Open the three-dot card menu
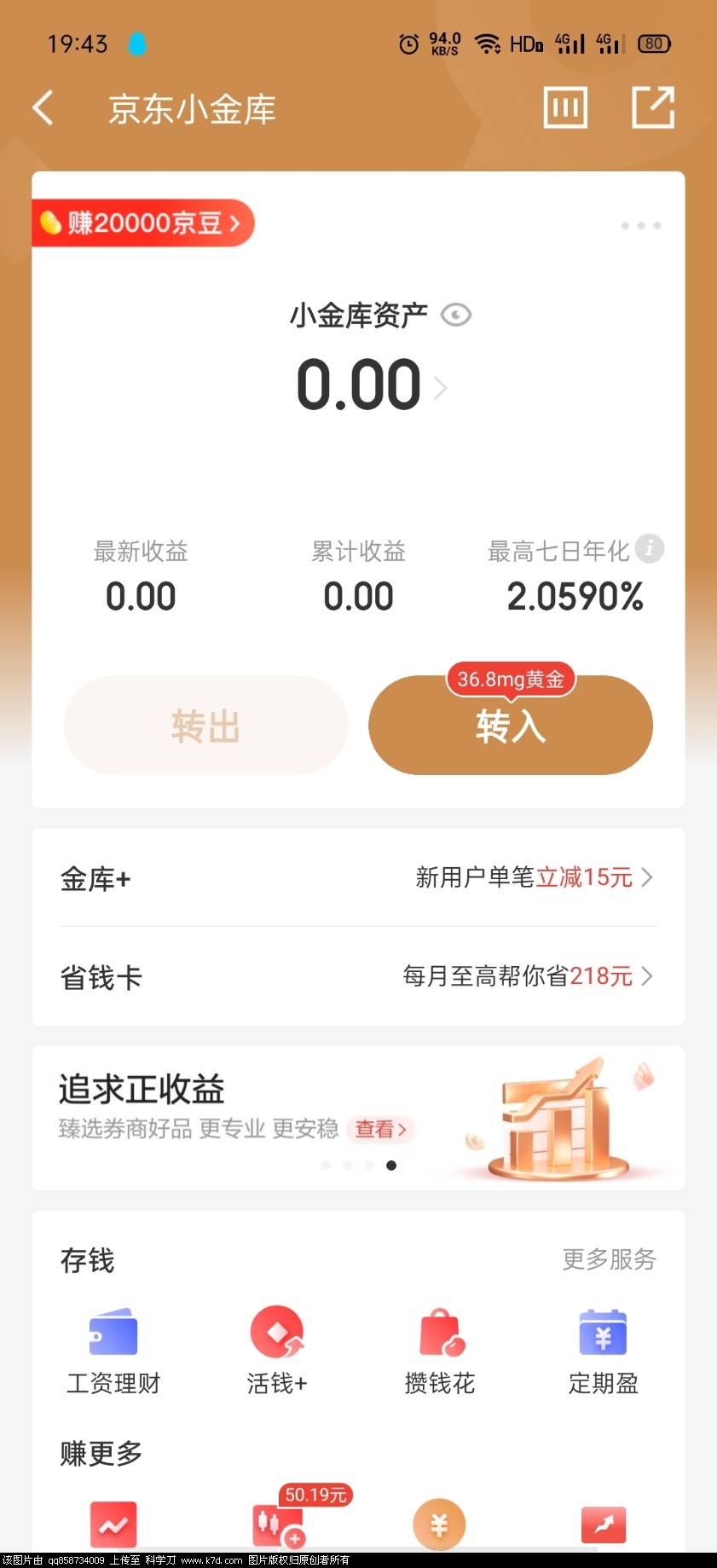 tap(640, 226)
